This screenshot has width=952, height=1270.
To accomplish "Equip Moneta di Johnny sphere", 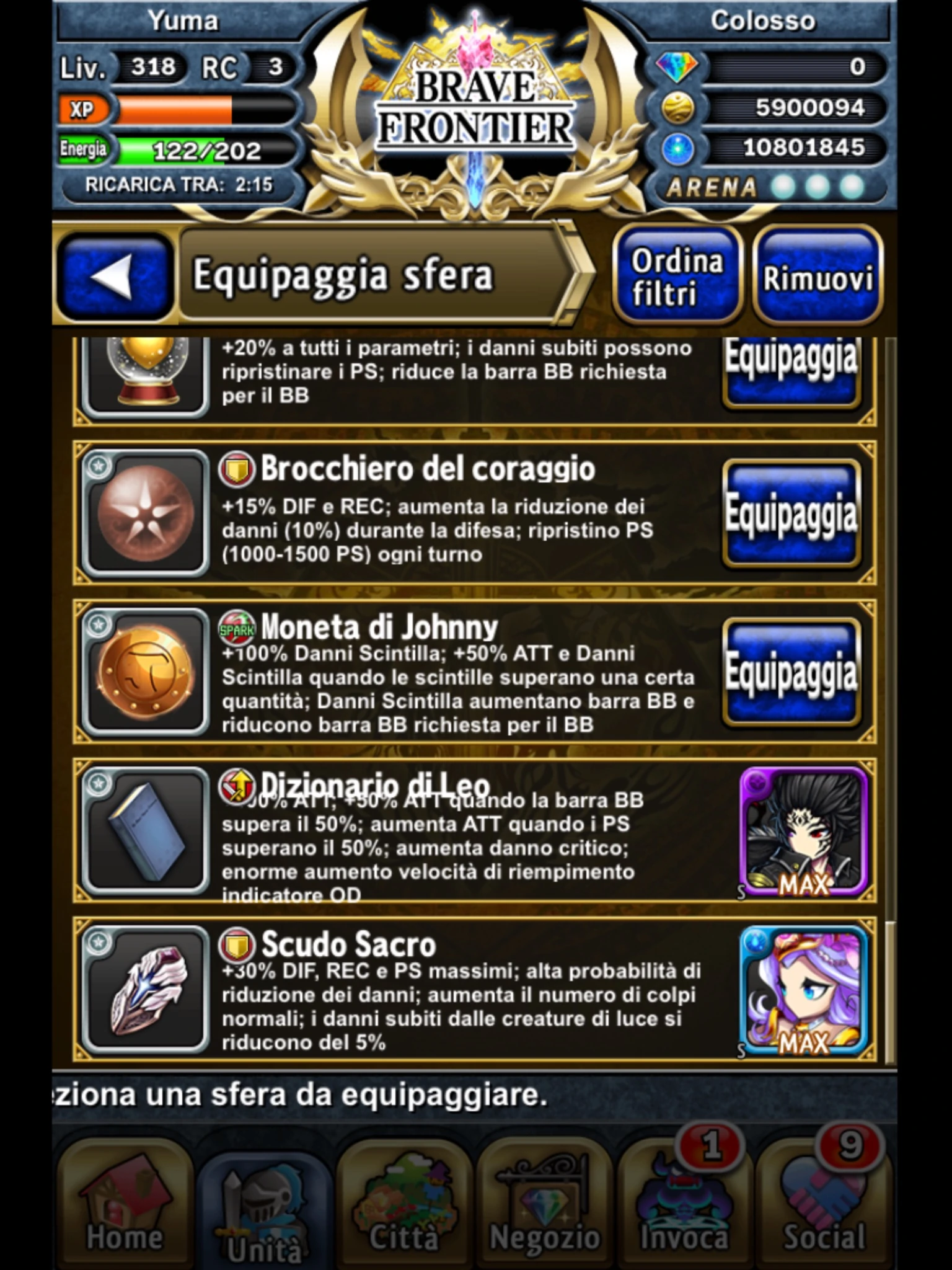I will [791, 672].
